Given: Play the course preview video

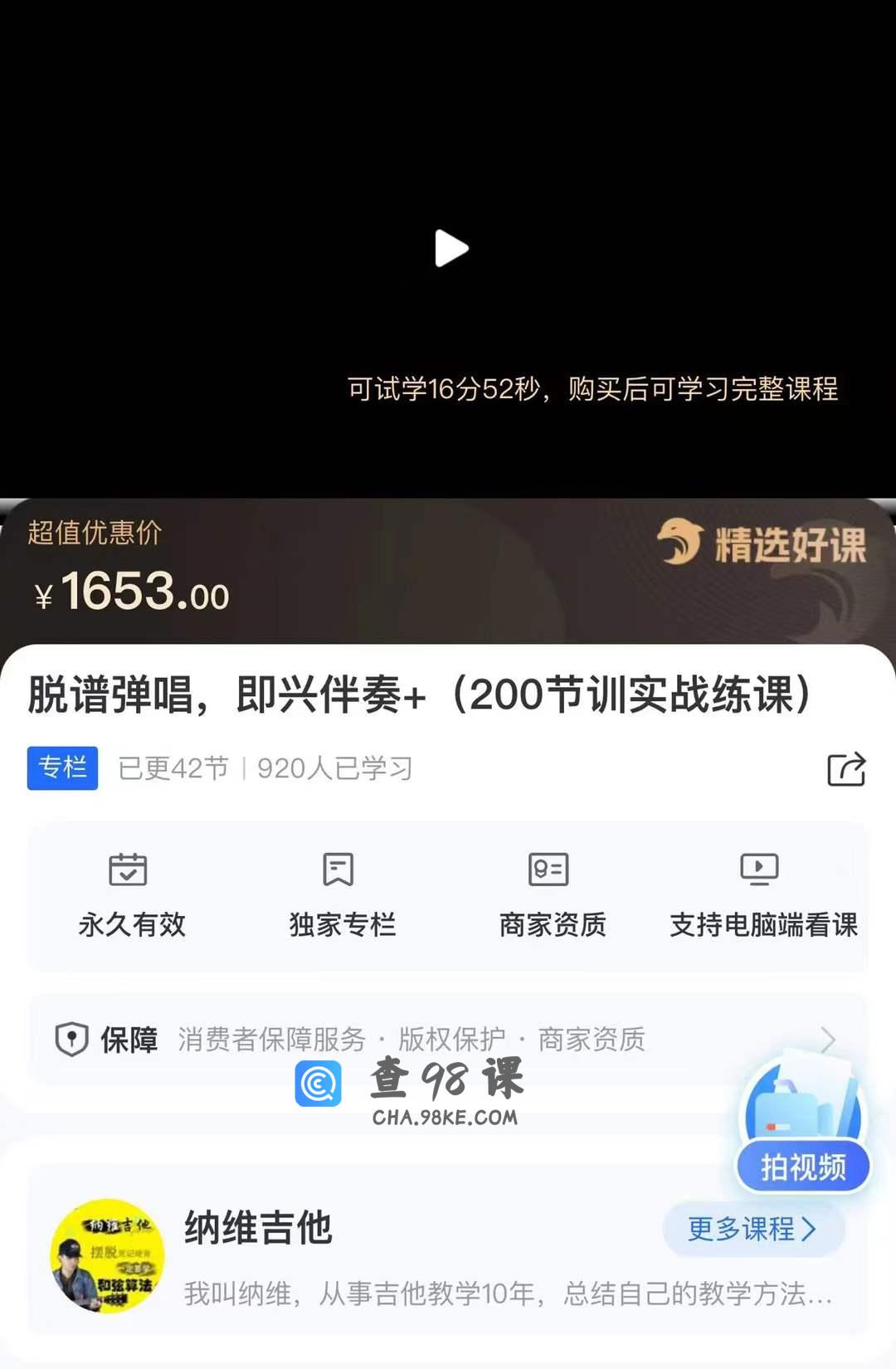Looking at the screenshot, I should 451,249.
